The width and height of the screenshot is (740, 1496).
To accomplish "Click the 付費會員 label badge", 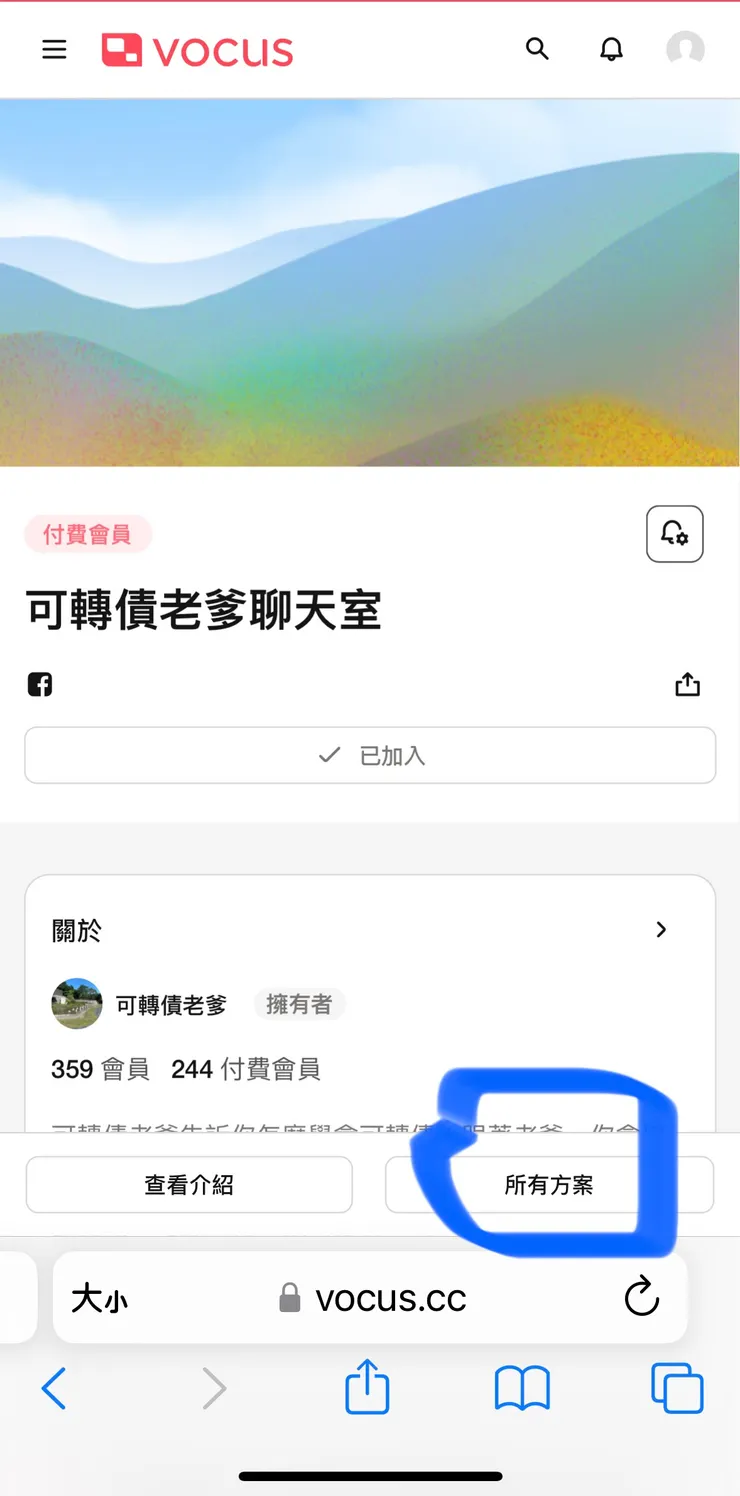I will 88,534.
